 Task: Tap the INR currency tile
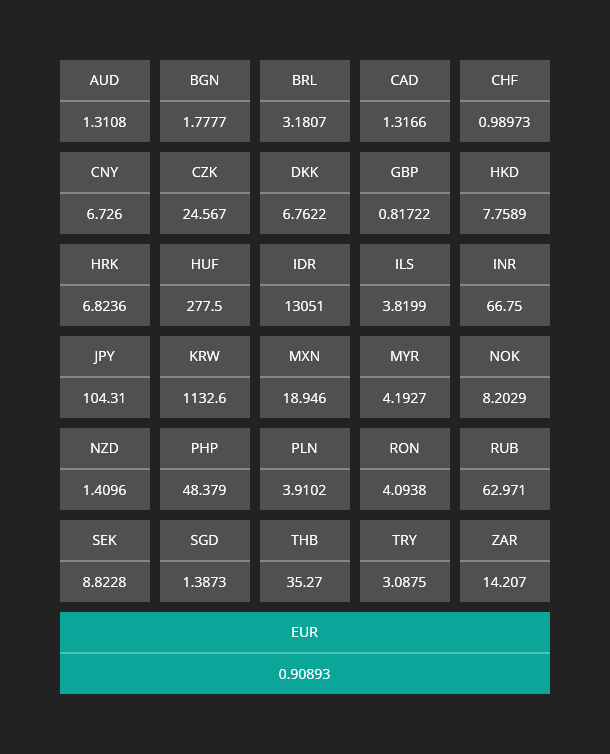pos(505,285)
